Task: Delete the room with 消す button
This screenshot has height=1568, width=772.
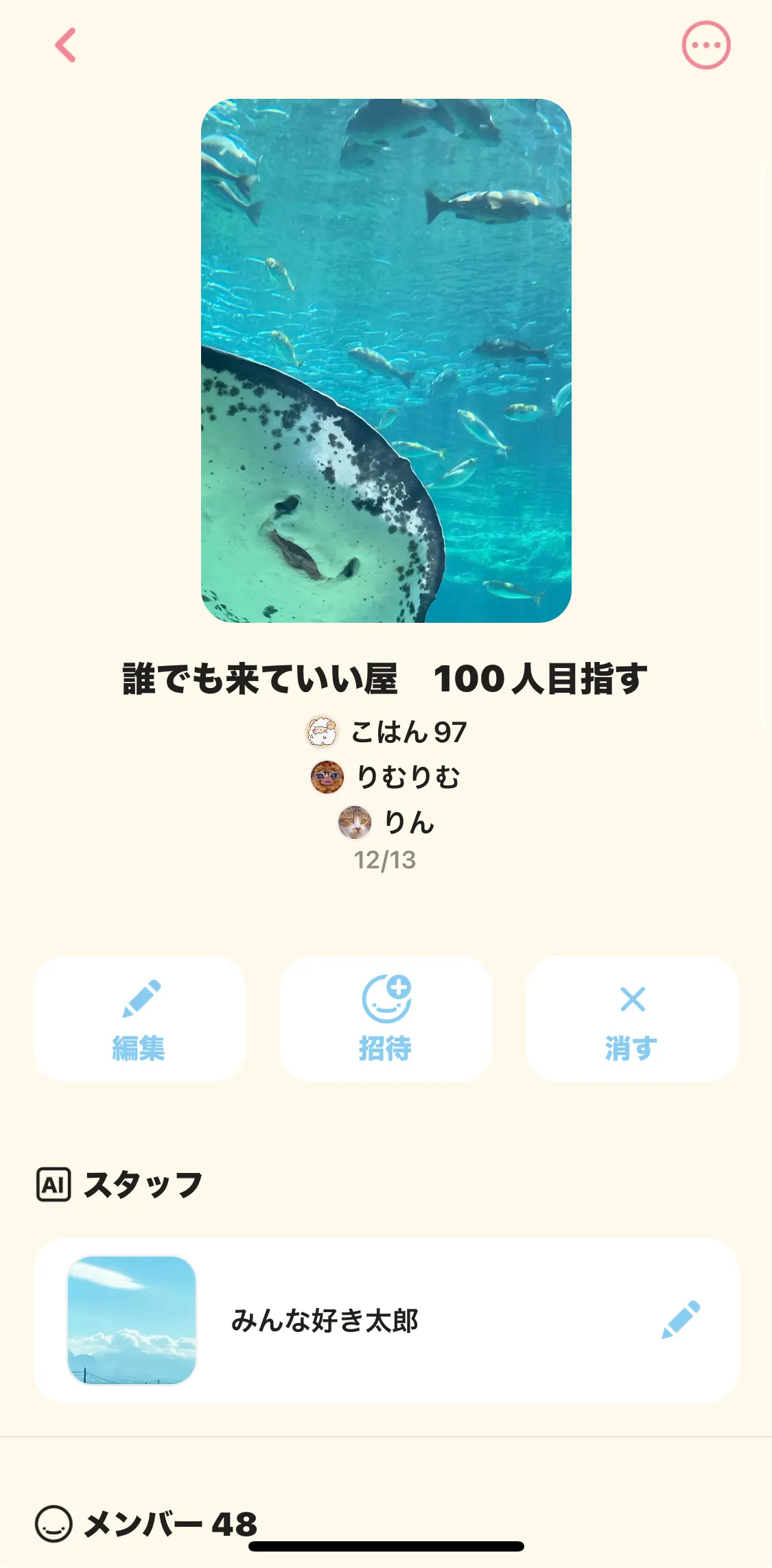Action: (632, 1019)
